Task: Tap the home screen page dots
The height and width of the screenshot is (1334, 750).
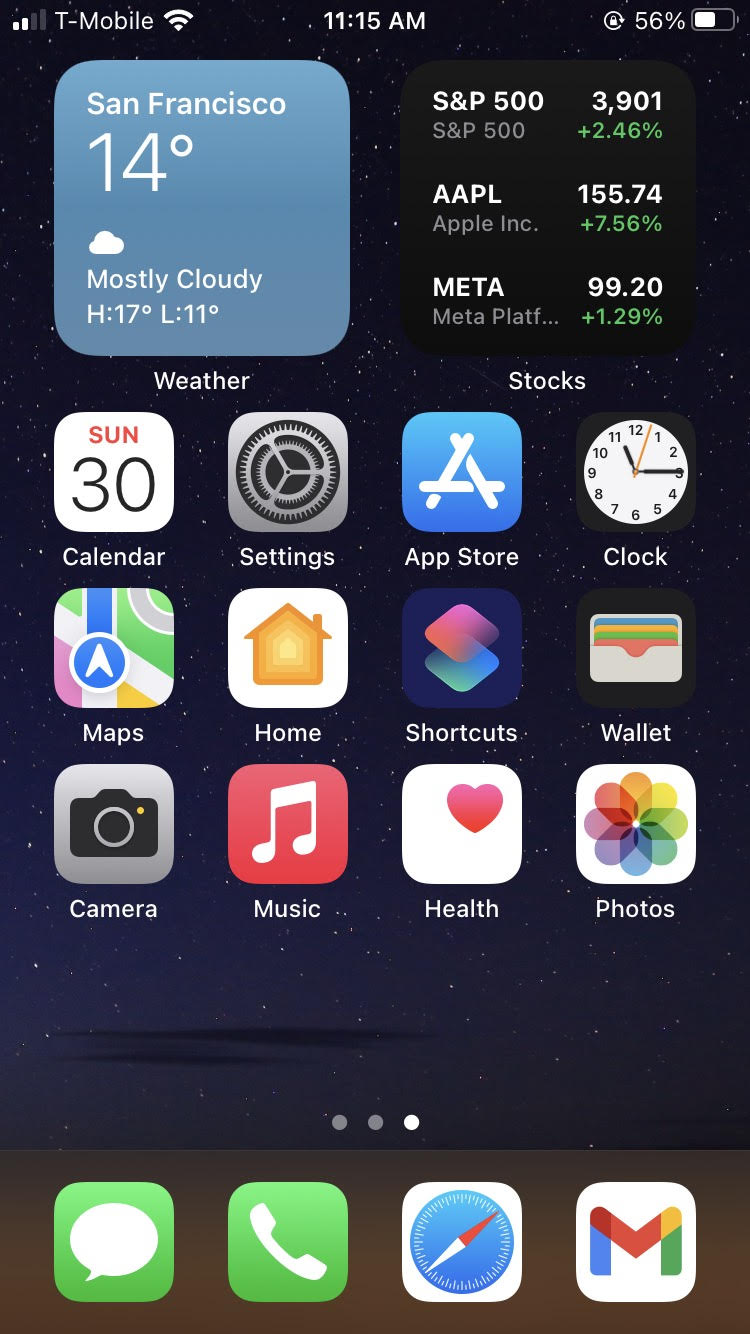Action: (375, 1122)
